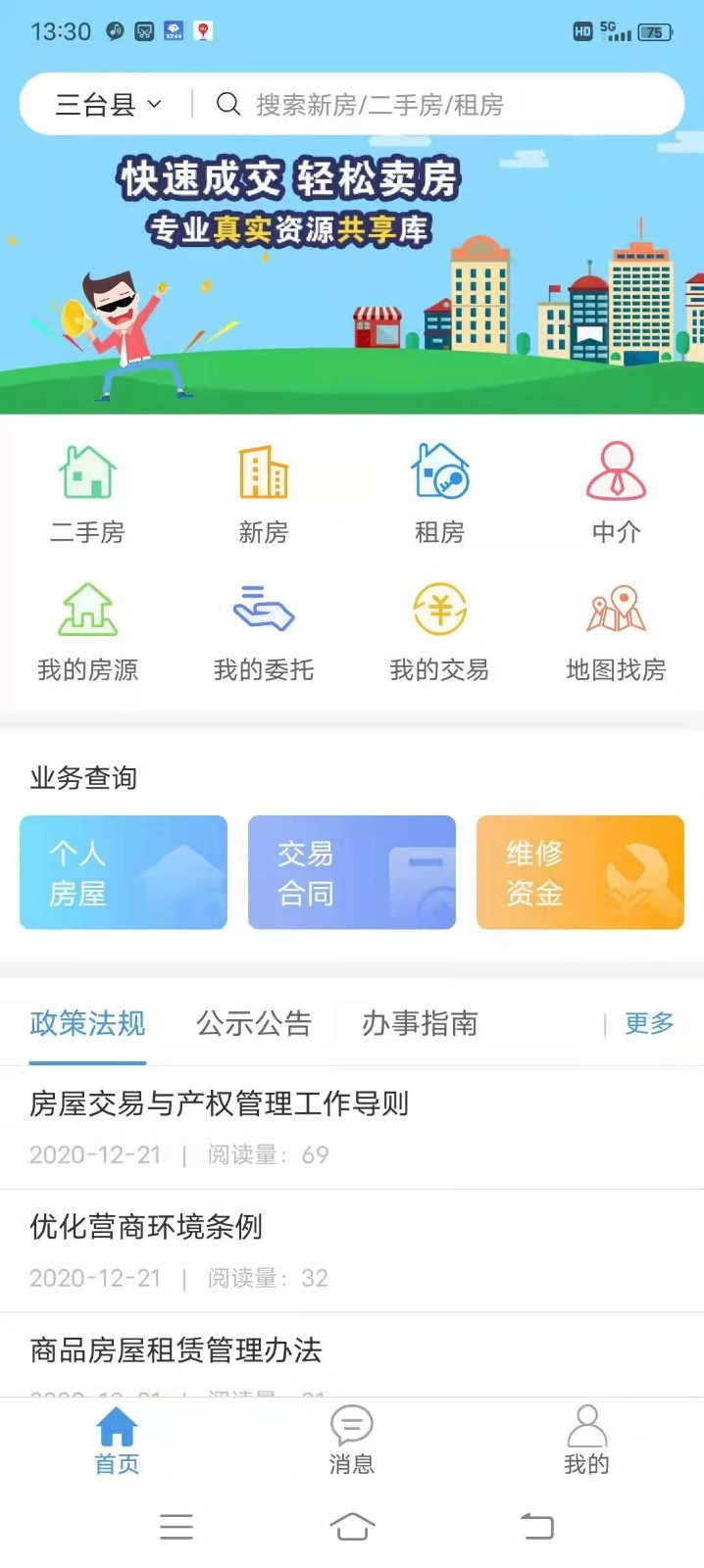Image resolution: width=704 pixels, height=1568 pixels.
Task: Open the 个人房屋 query card
Action: pyautogui.click(x=124, y=872)
